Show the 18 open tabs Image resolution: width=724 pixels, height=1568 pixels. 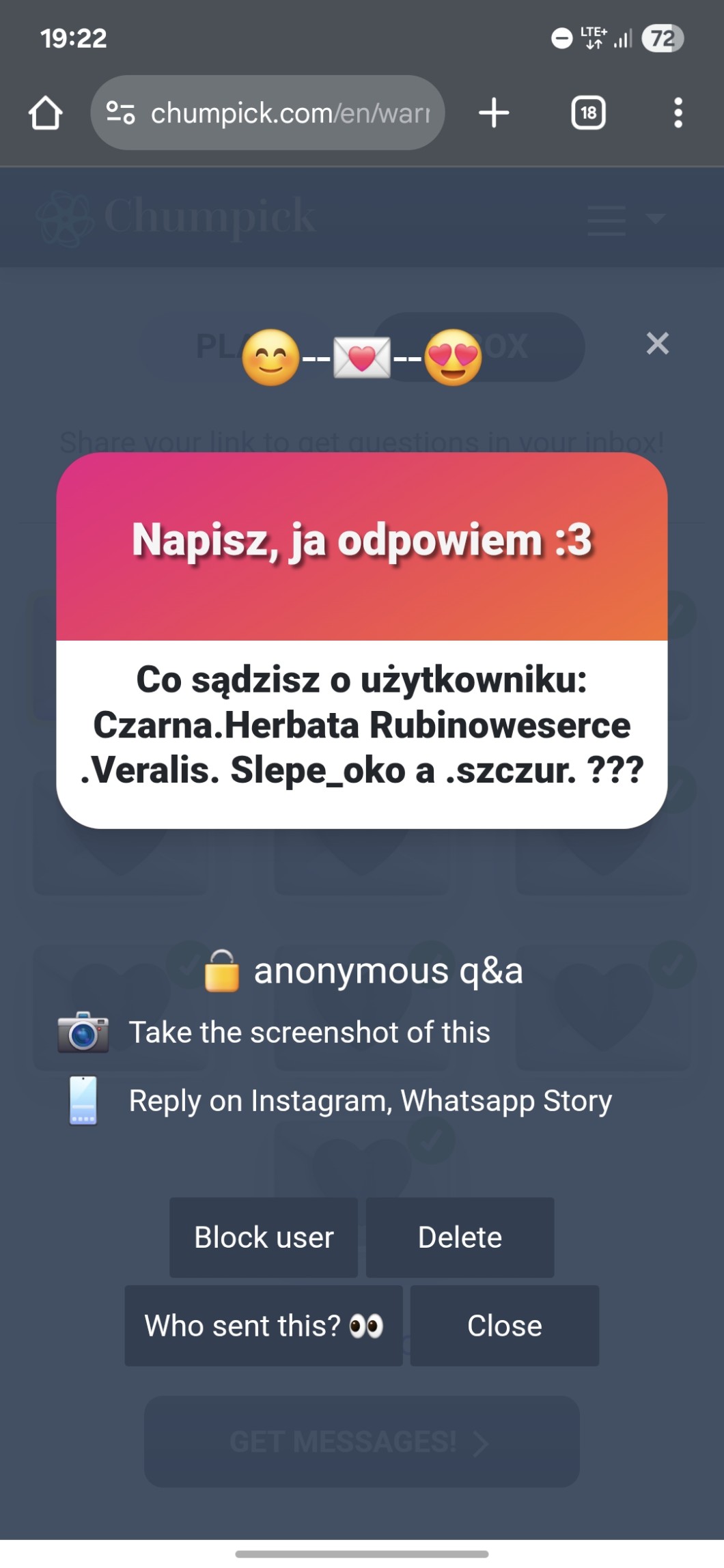pos(588,113)
